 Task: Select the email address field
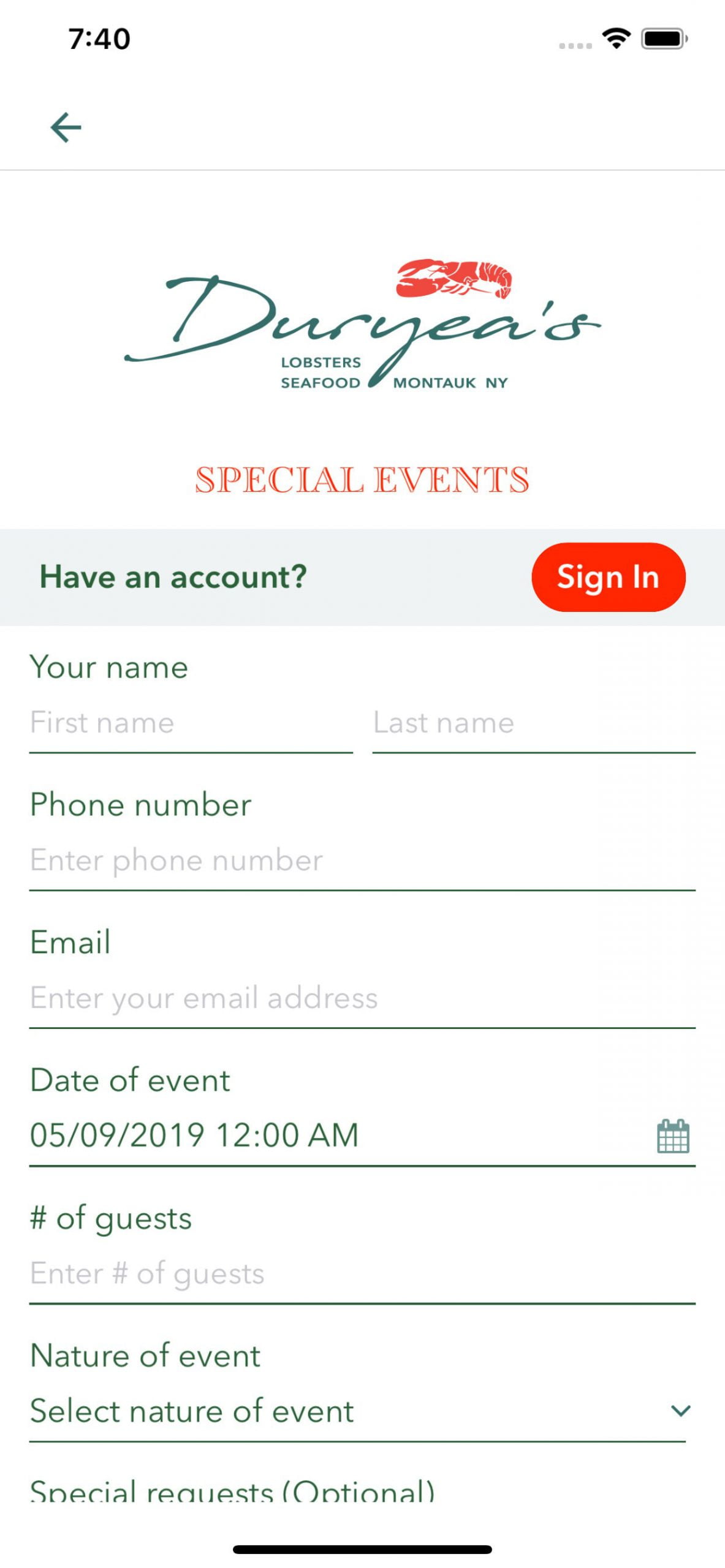click(x=362, y=998)
